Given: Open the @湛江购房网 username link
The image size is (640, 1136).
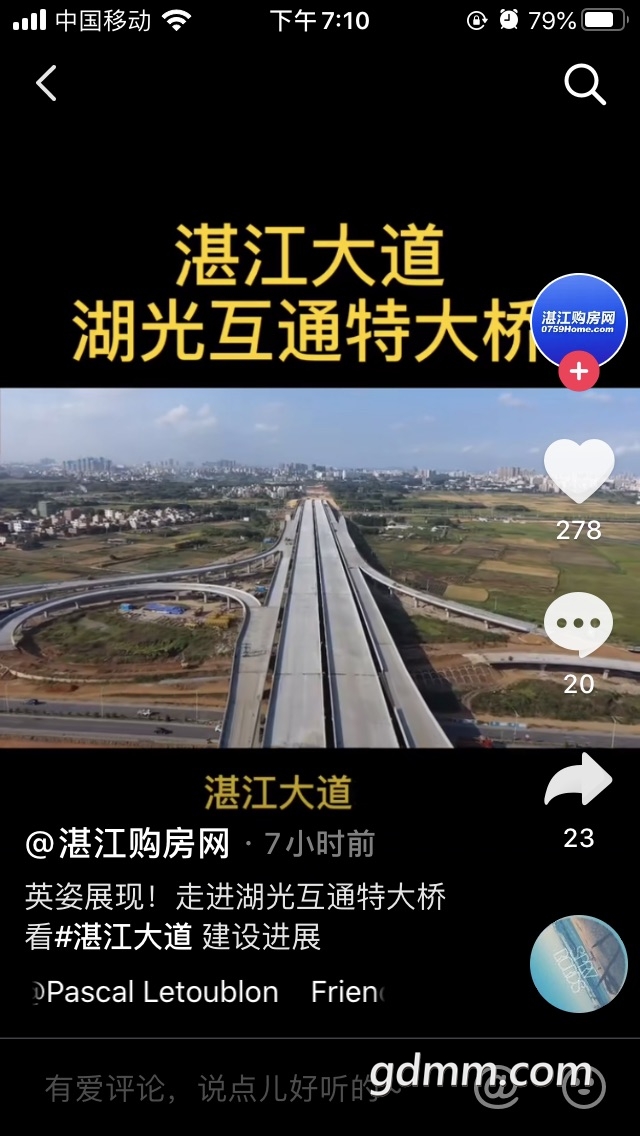Looking at the screenshot, I should (127, 844).
